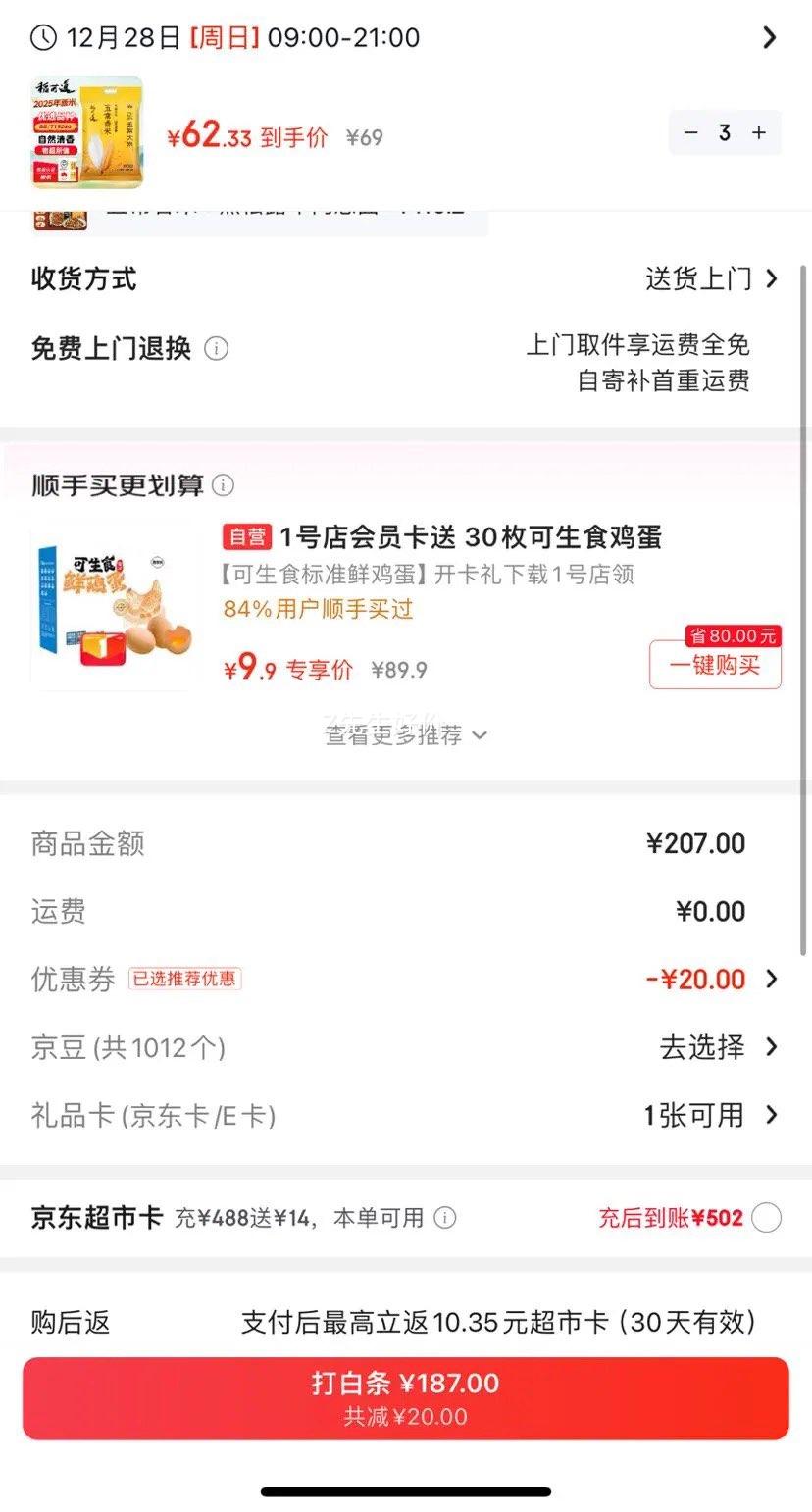This screenshot has height=1512, width=812.
Task: Open info tooltip for 免费上门退换
Action: point(216,348)
